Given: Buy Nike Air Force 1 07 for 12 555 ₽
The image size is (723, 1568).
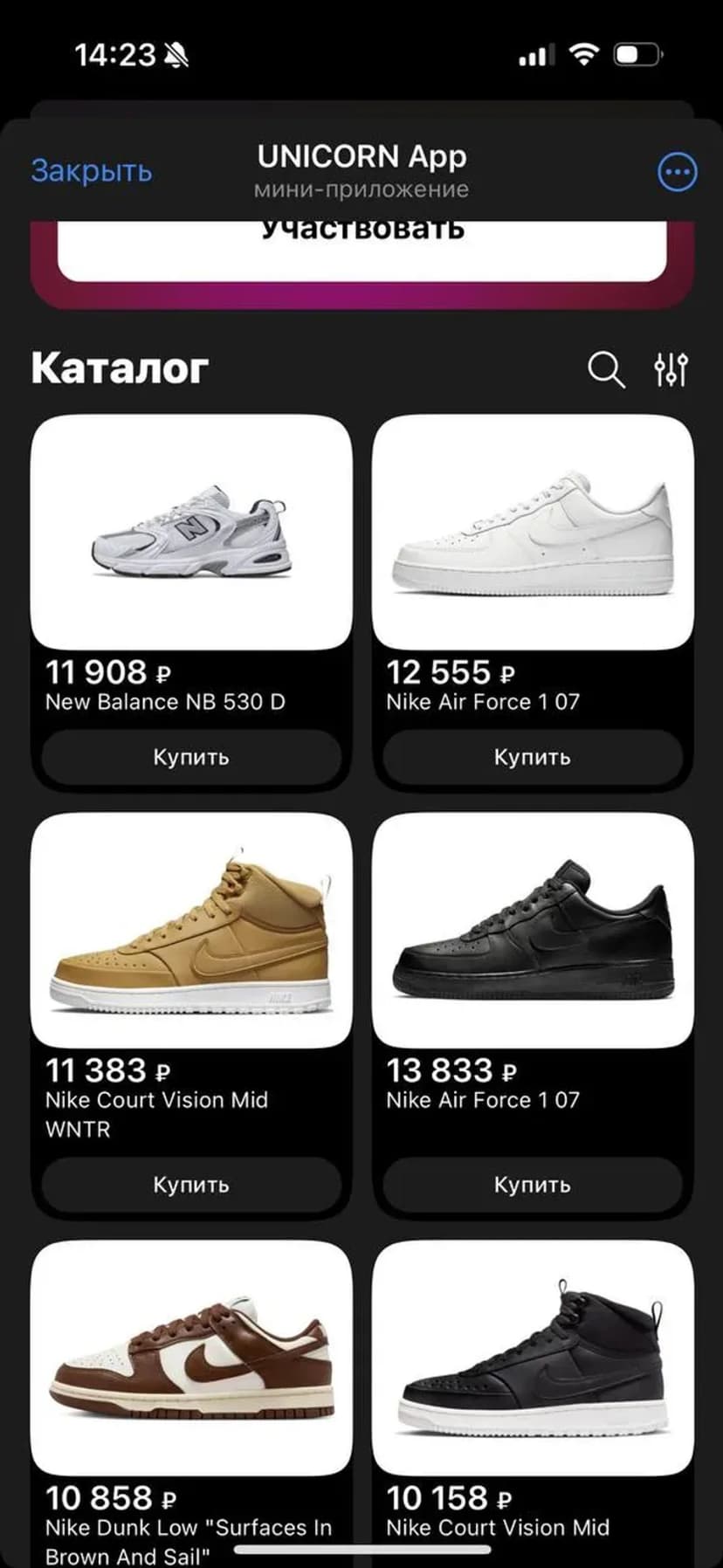Looking at the screenshot, I should click(x=533, y=757).
